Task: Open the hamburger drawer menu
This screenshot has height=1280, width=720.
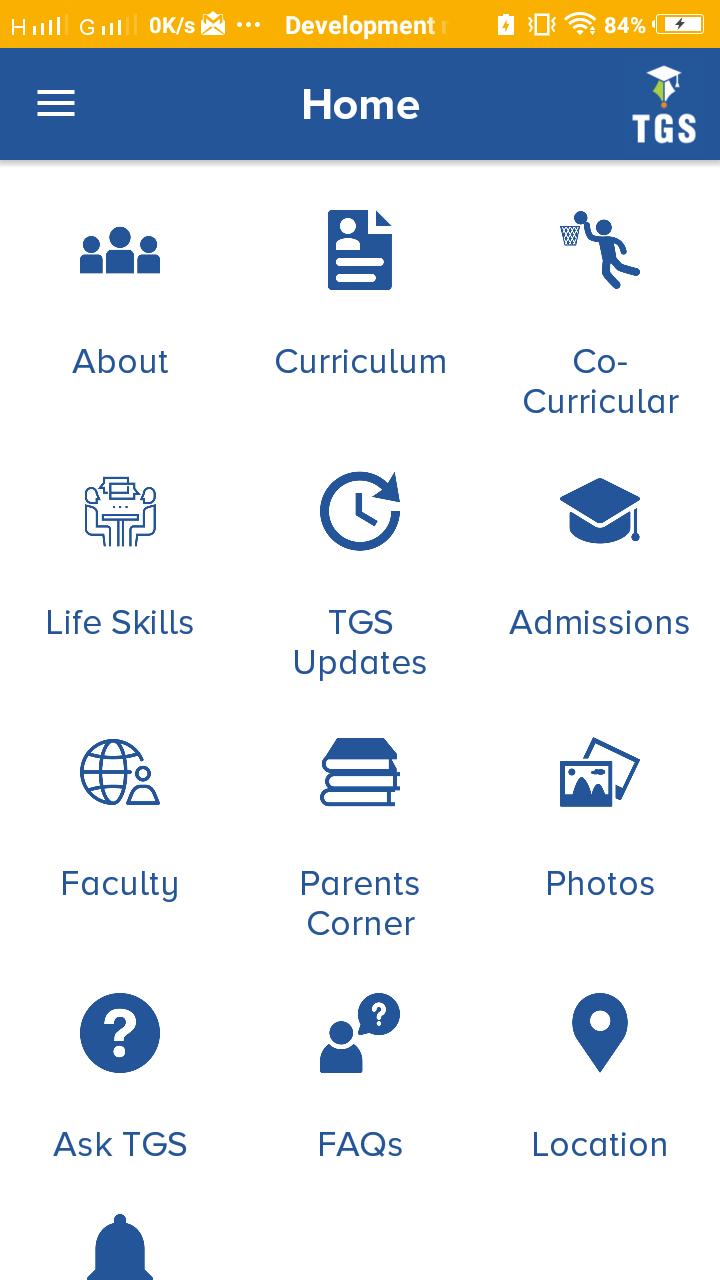Action: click(56, 104)
